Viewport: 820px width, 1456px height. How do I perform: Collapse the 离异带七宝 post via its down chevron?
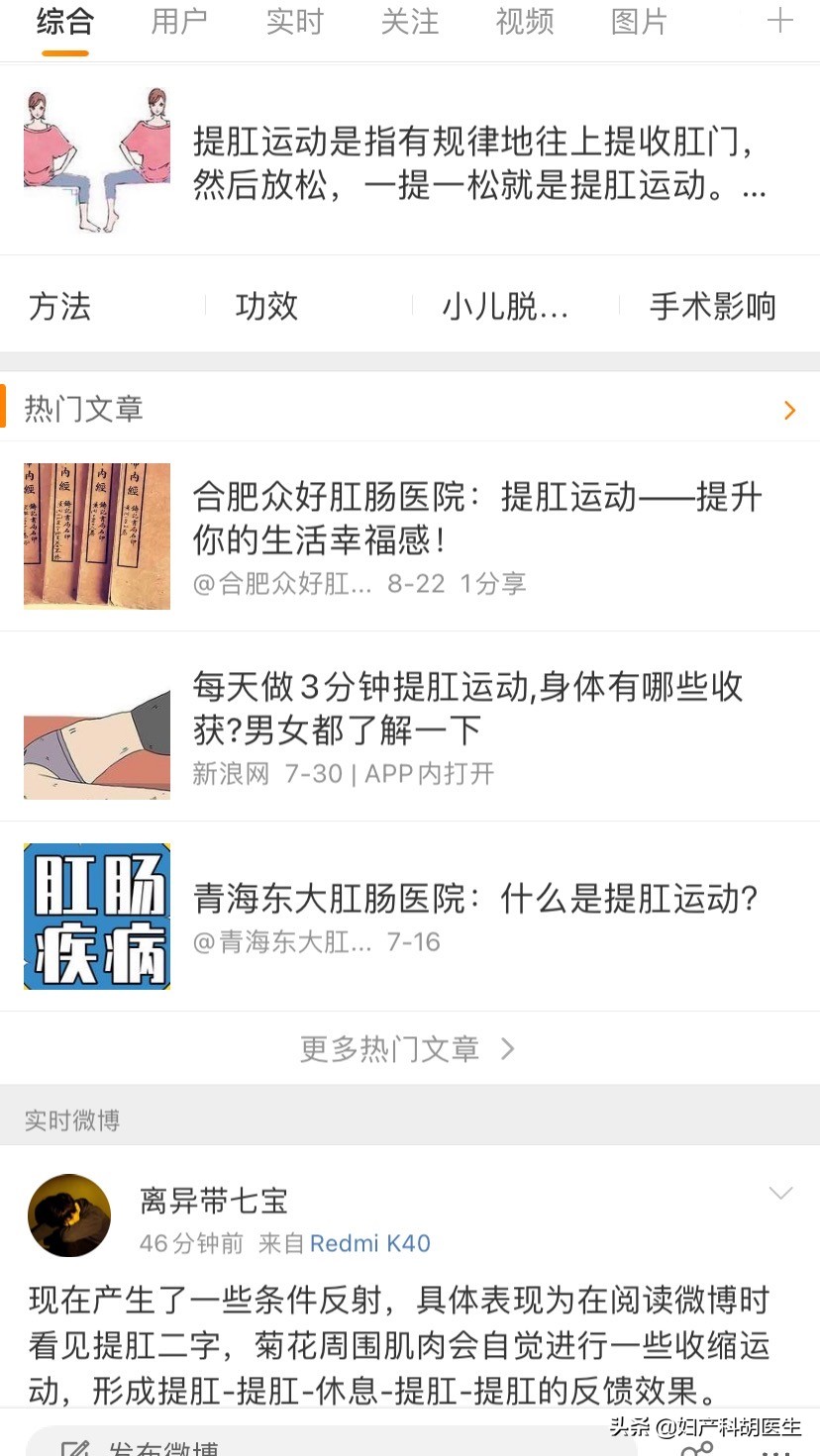coord(781,1191)
